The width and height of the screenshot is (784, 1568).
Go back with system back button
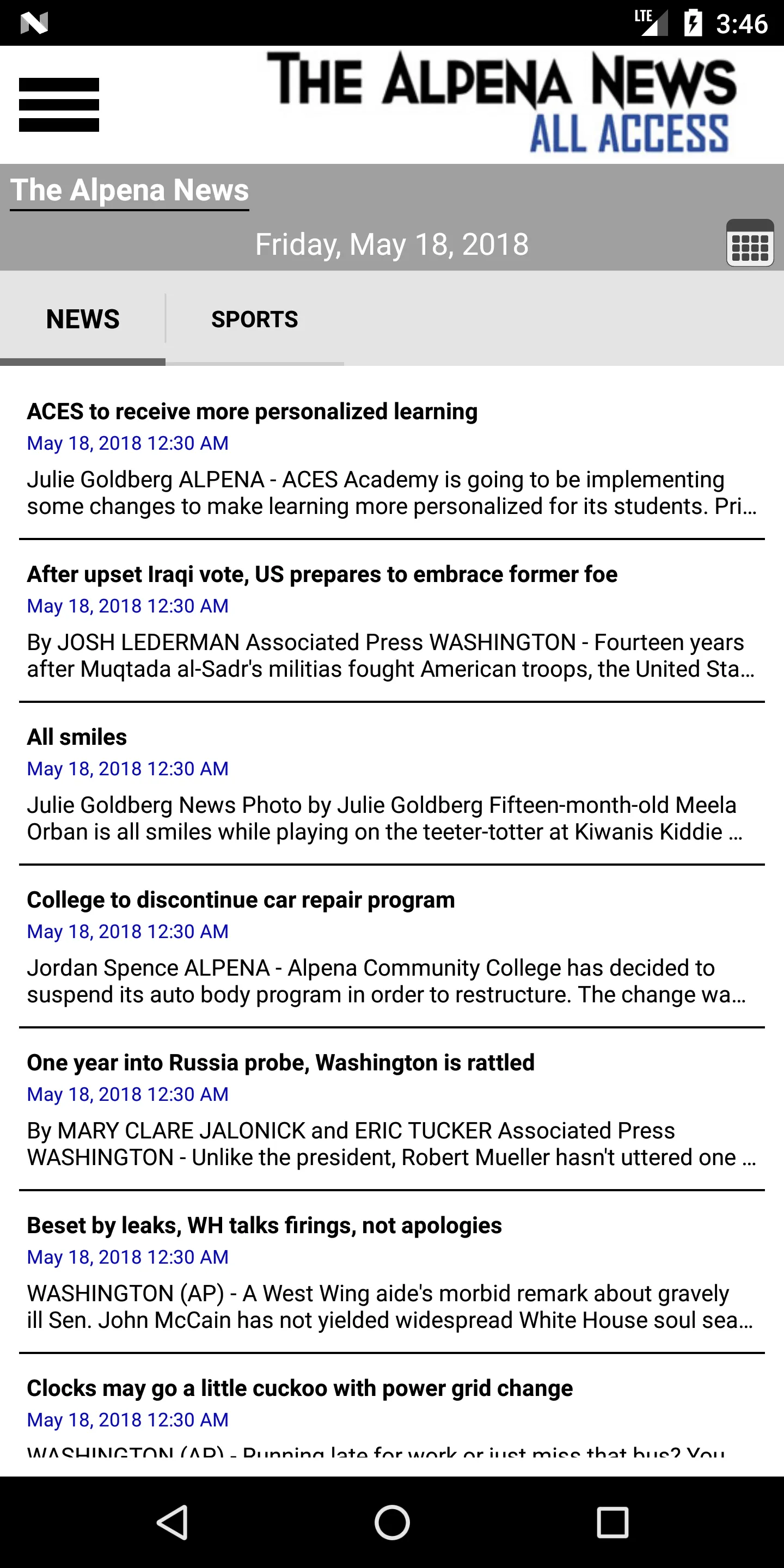point(172,1522)
